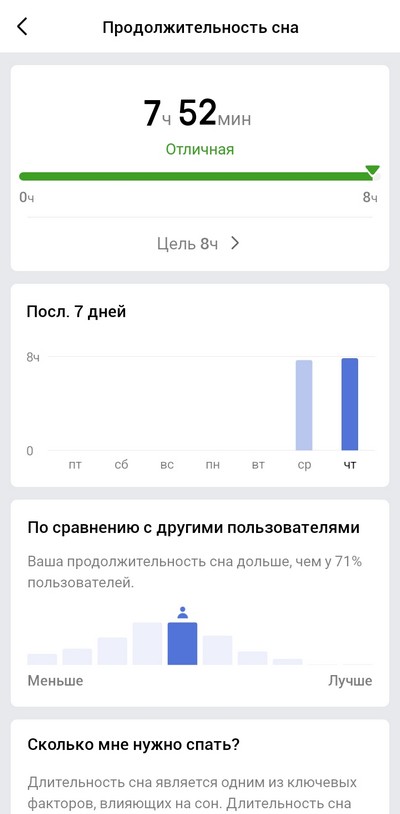This screenshot has width=400, height=814.
Task: Go back using the top-left arrow
Action: click(22, 26)
